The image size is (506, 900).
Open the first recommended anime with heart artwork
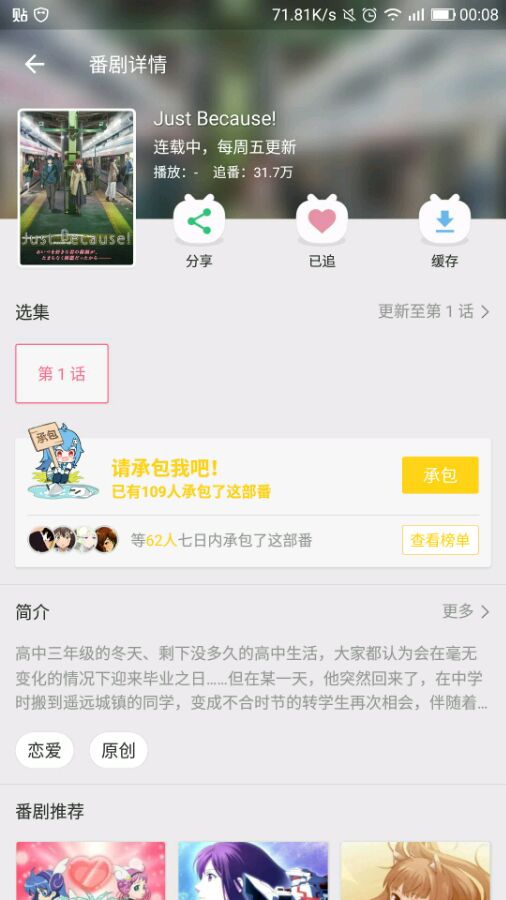91,871
